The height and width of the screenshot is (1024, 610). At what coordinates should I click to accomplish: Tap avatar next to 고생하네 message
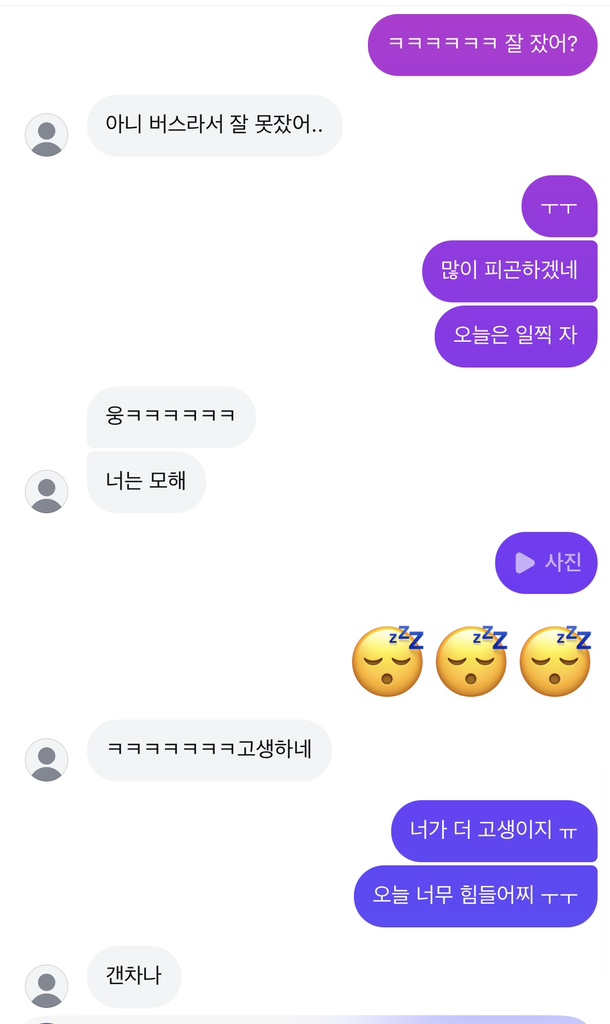46,760
